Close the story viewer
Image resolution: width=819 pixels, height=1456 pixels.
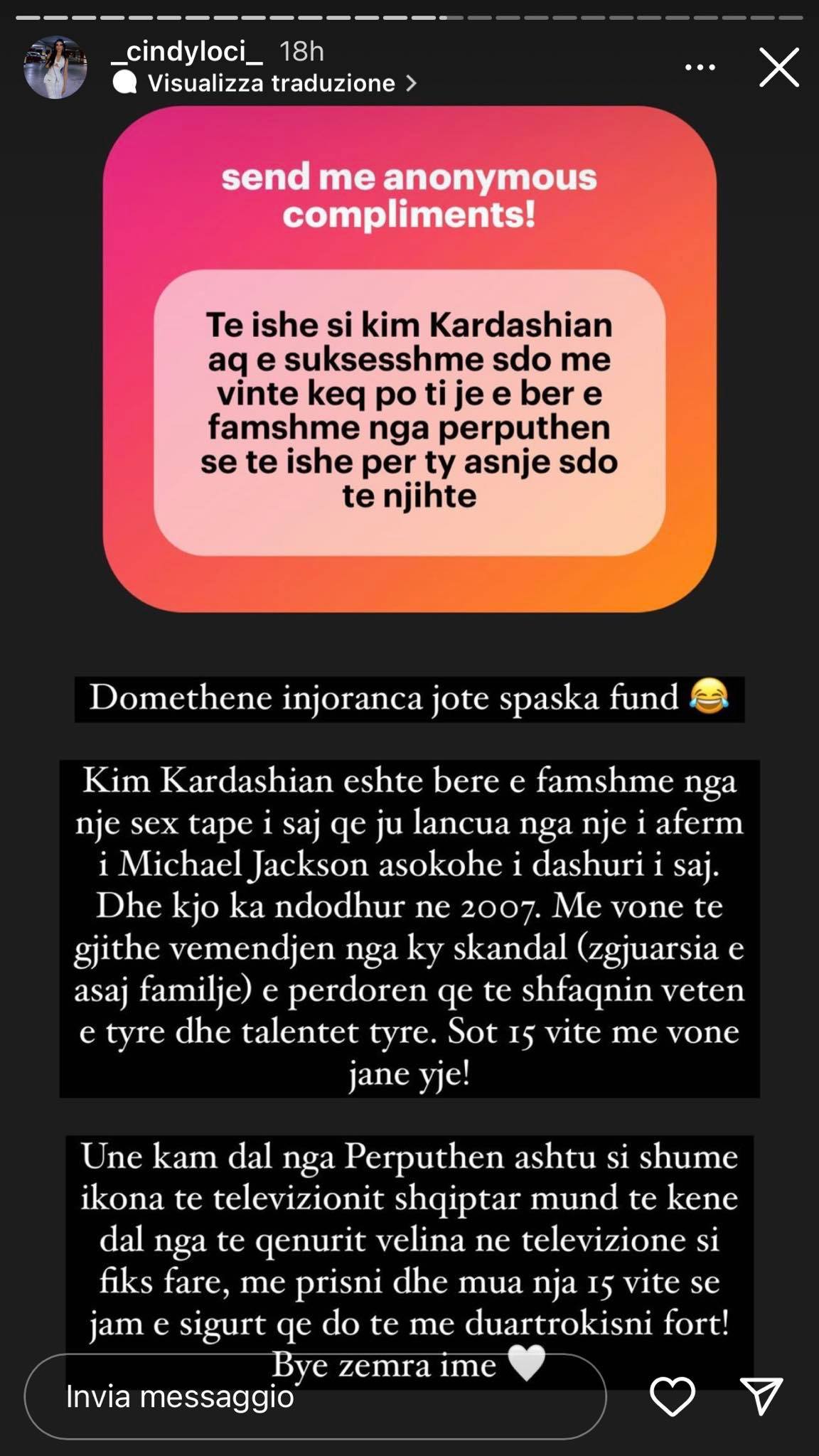779,68
